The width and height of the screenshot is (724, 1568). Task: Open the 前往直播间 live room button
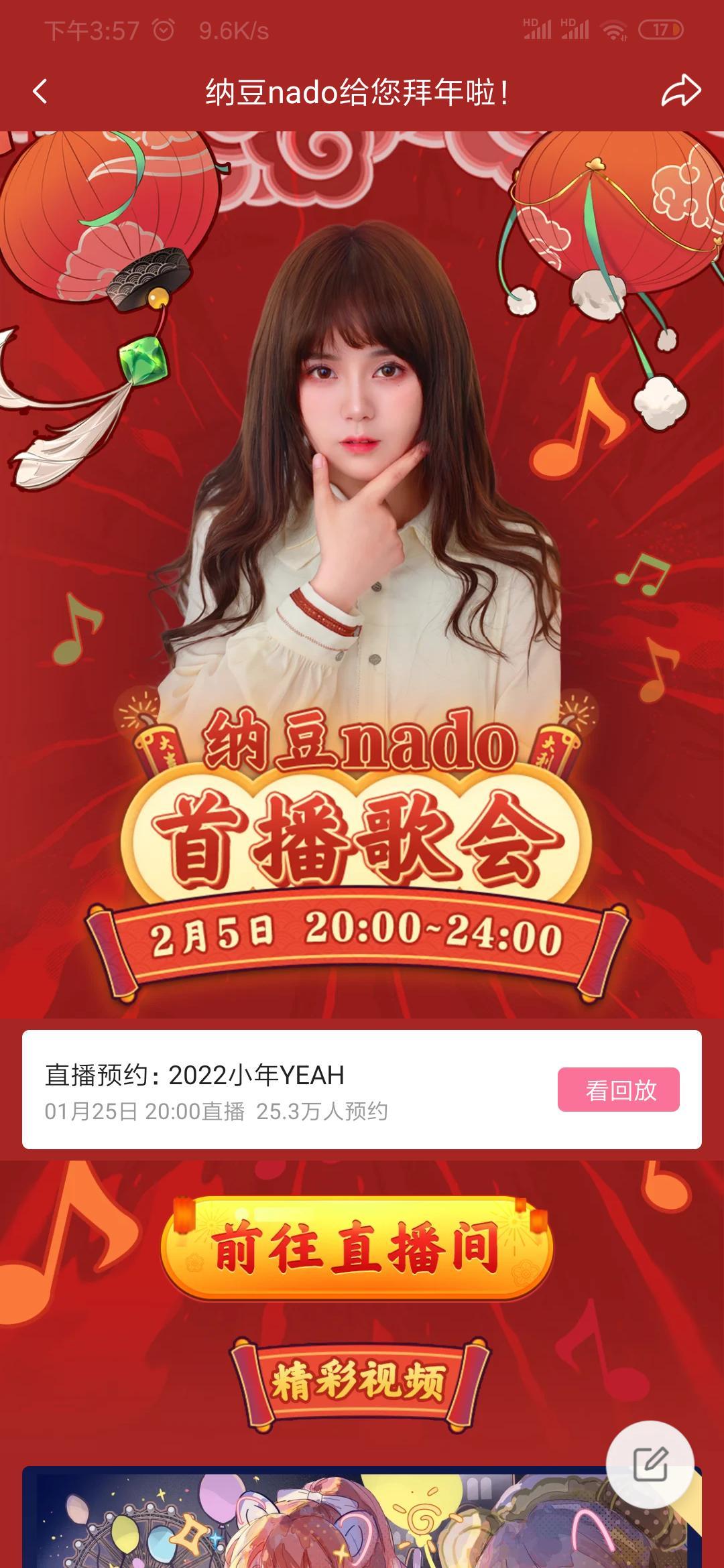(357, 1248)
